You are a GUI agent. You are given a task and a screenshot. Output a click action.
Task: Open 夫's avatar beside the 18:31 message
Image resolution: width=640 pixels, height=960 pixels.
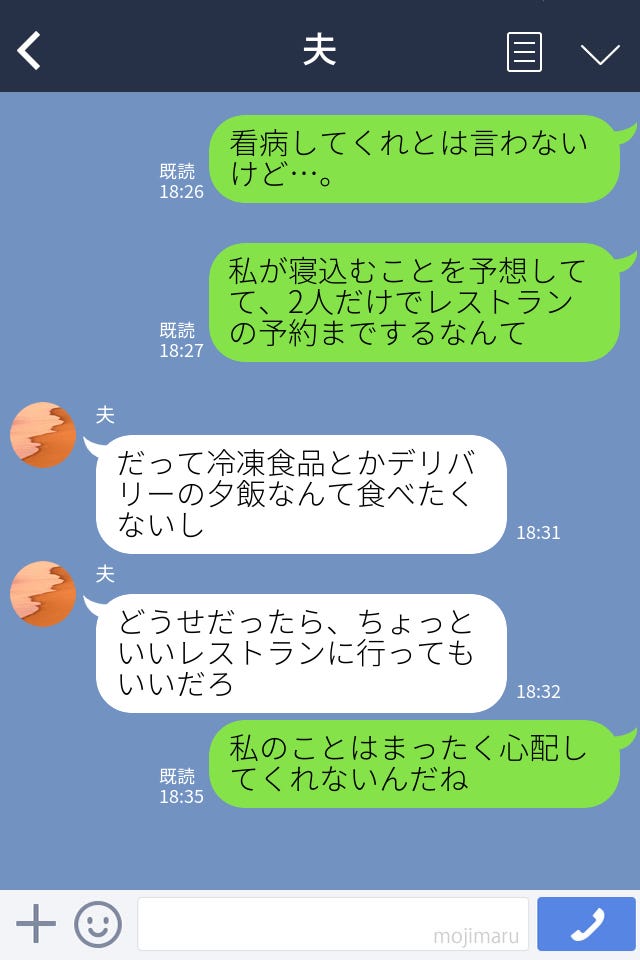43,435
